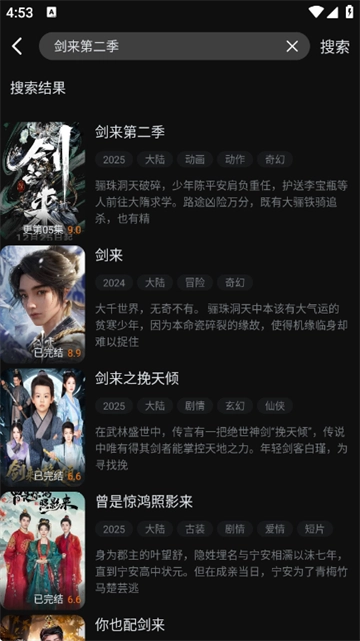This screenshot has width=360, height=641.
Task: Tap the 搜索 button
Action: (335, 47)
